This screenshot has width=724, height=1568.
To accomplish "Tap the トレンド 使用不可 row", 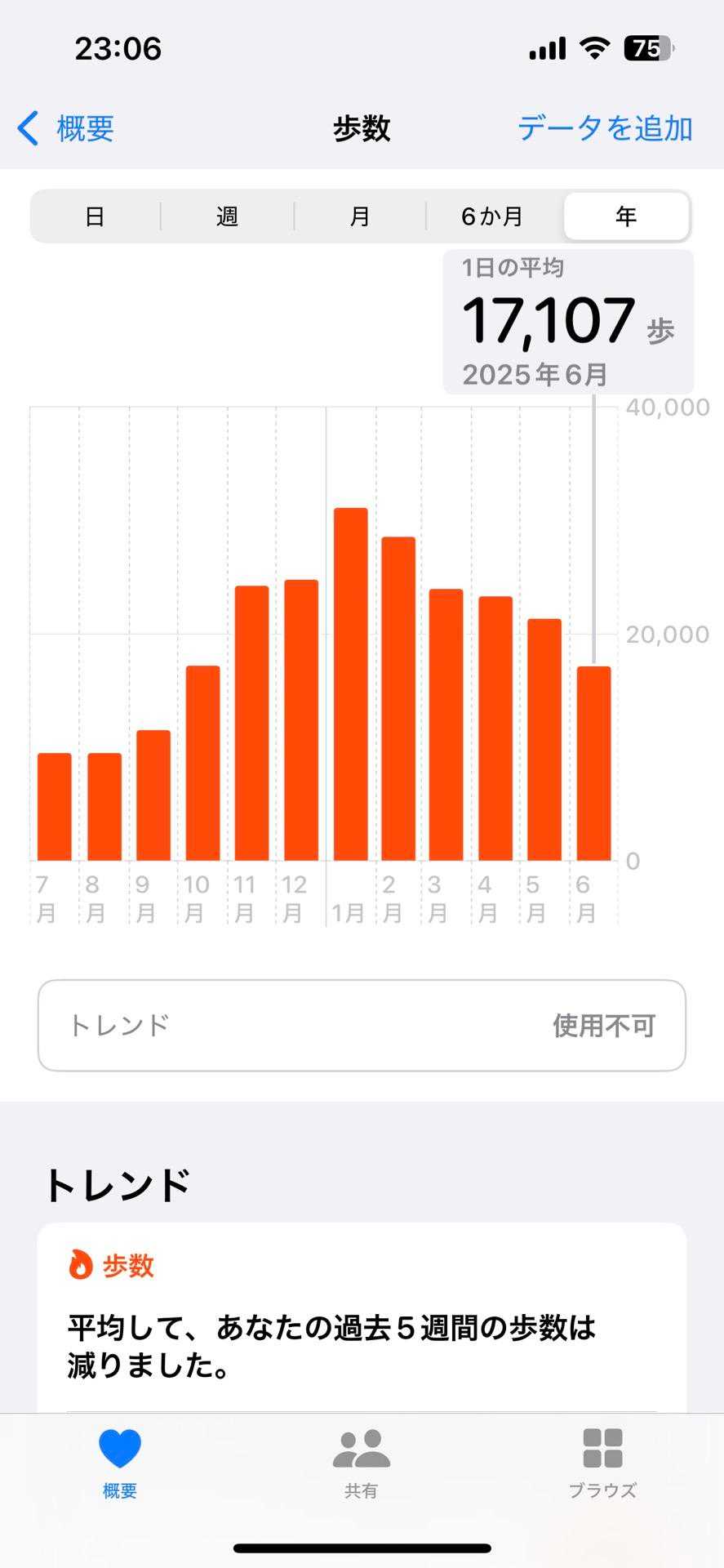I will pyautogui.click(x=362, y=1025).
